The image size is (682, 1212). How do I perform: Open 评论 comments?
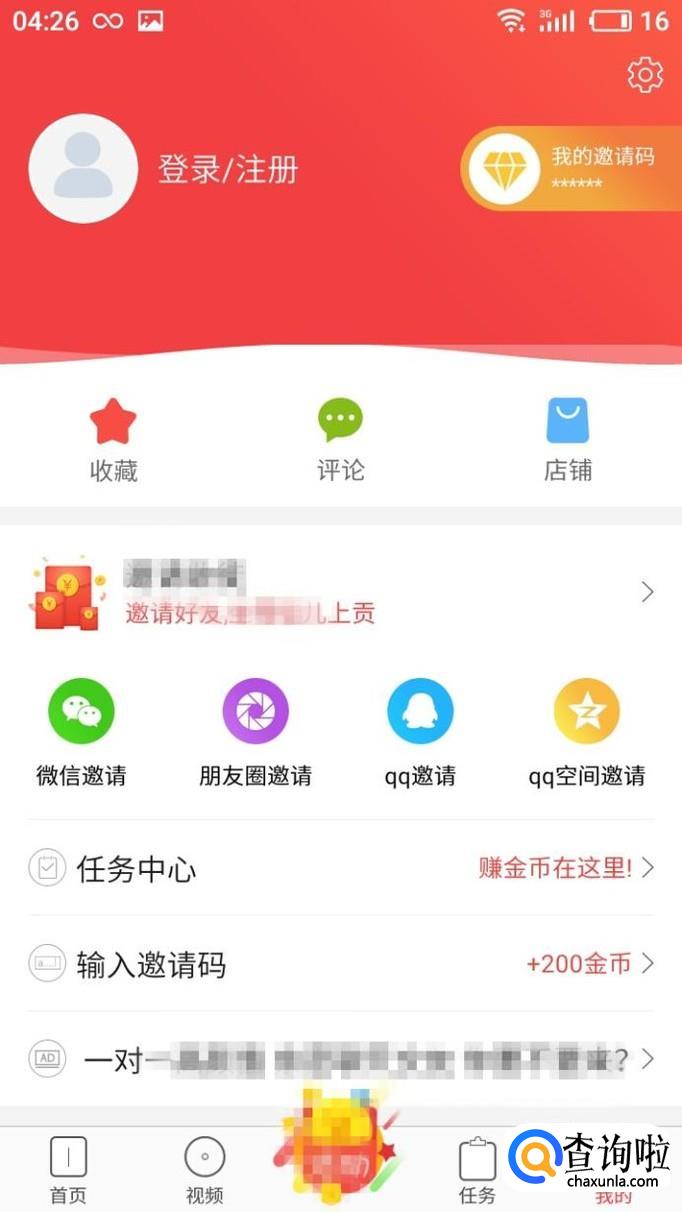click(x=341, y=440)
